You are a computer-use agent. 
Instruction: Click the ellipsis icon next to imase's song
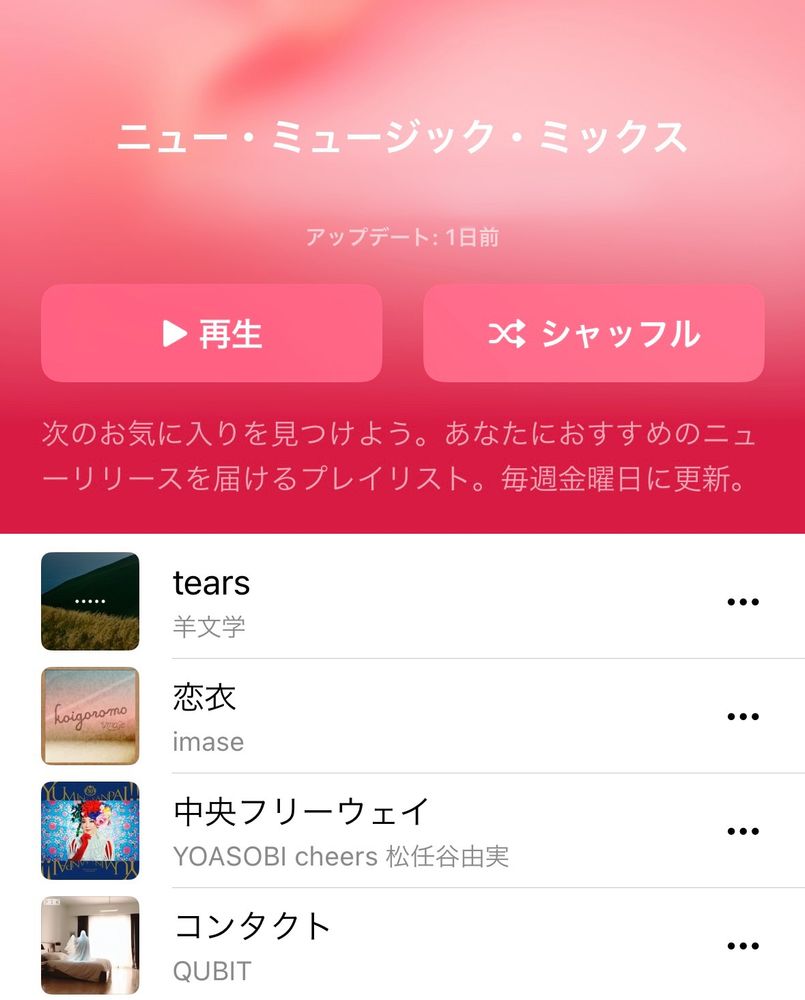[743, 715]
